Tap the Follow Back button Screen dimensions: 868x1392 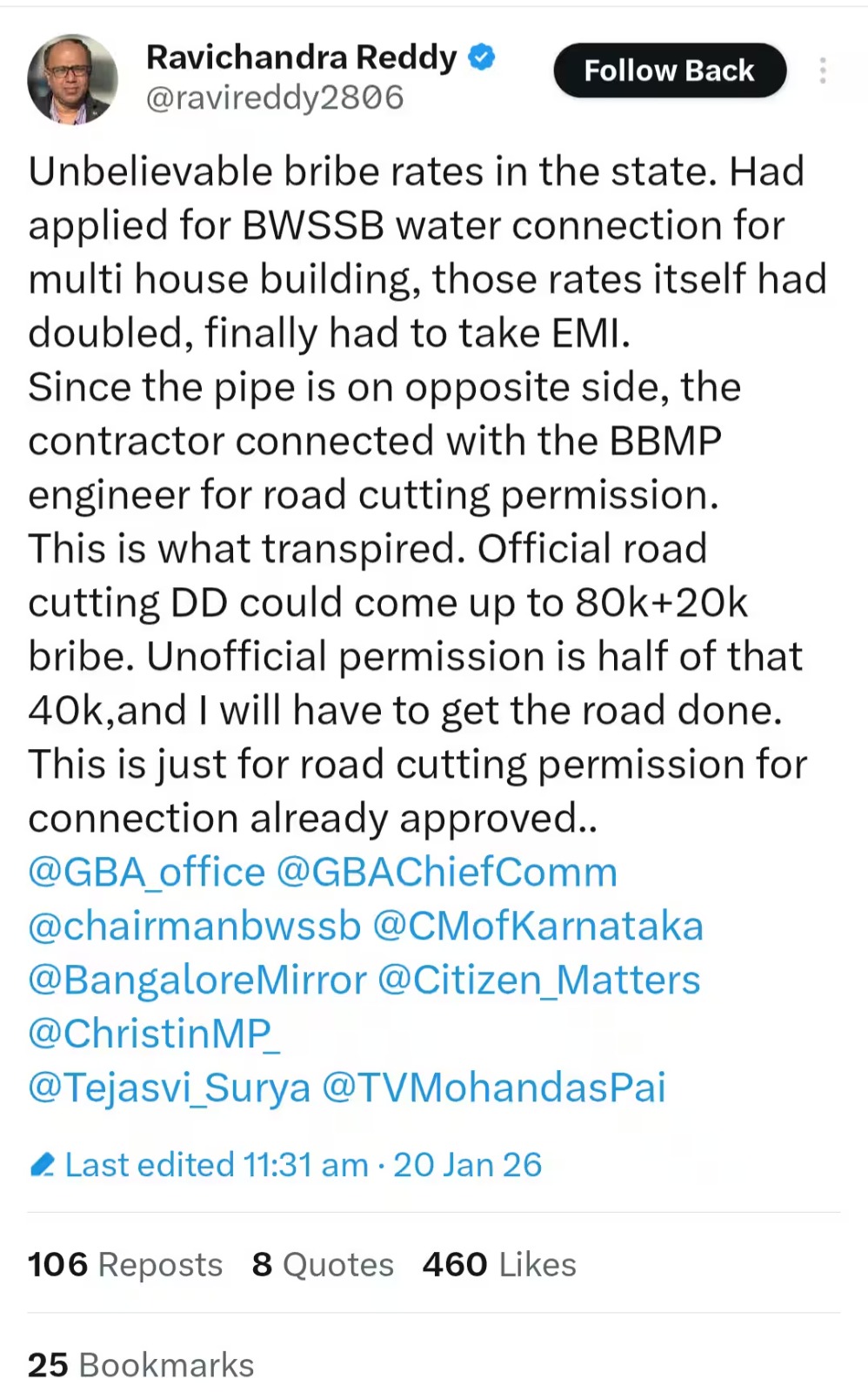click(x=669, y=70)
